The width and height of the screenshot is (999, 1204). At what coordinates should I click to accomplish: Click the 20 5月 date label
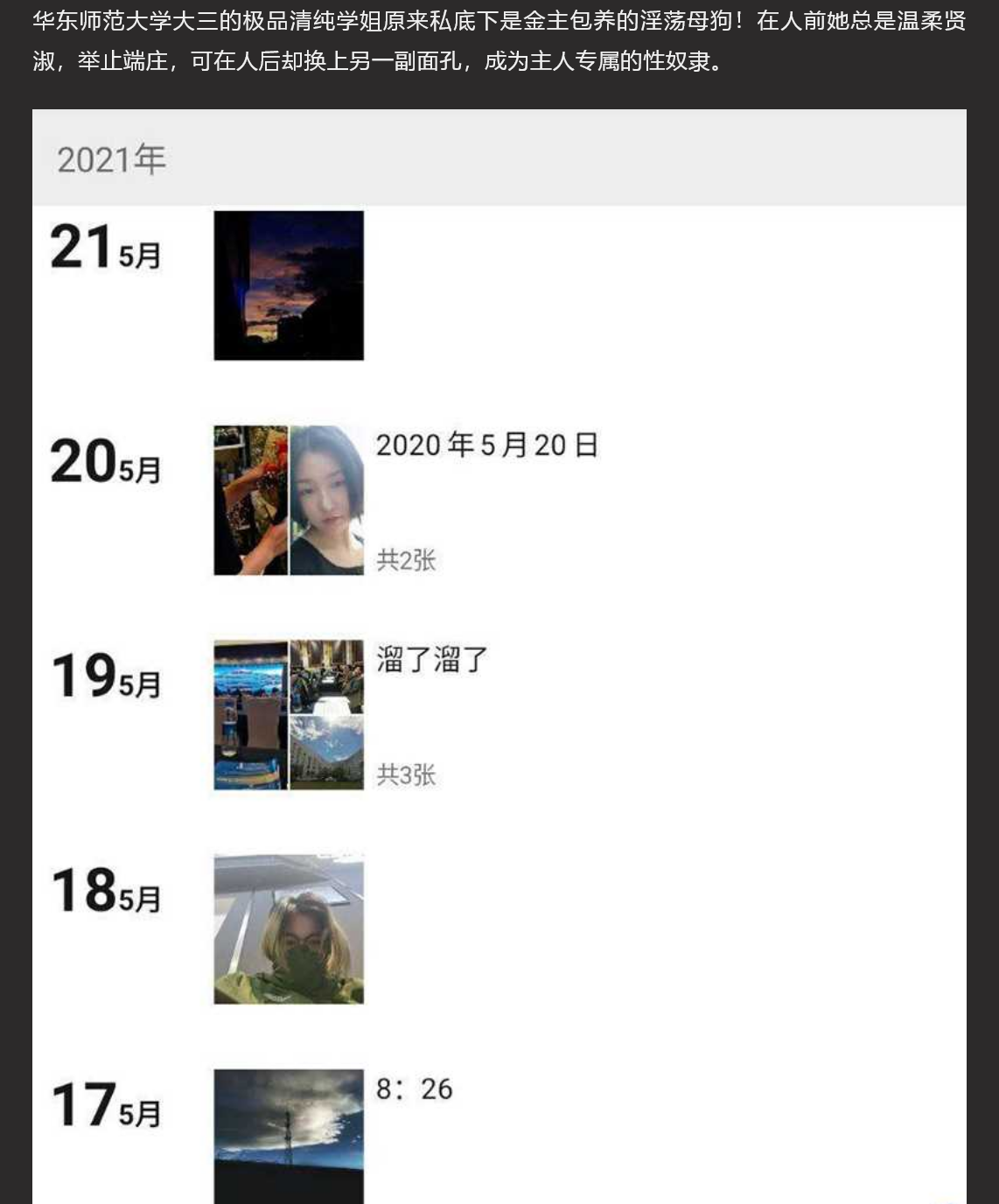[x=103, y=463]
